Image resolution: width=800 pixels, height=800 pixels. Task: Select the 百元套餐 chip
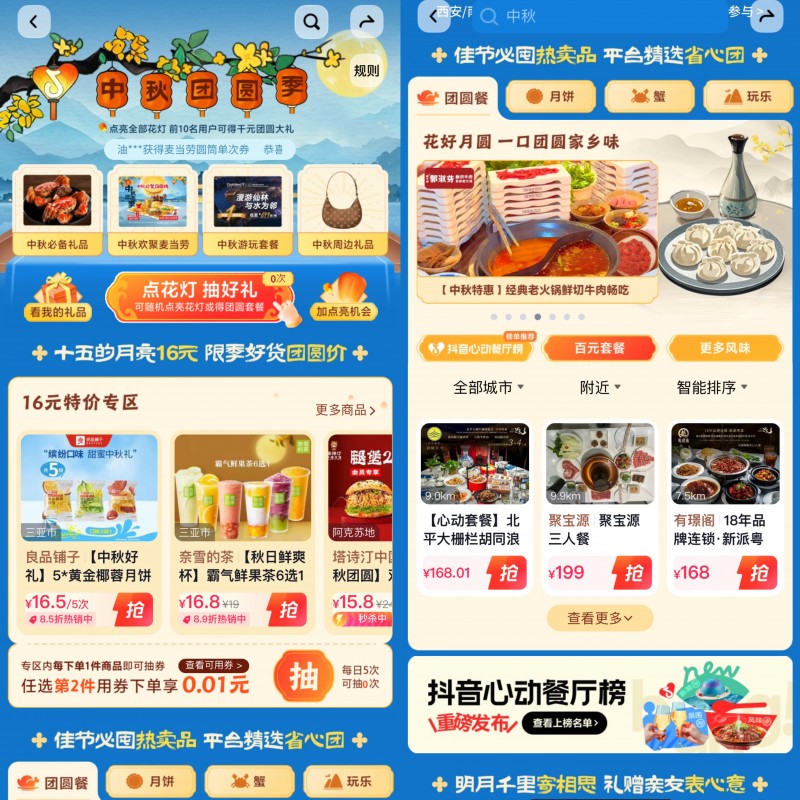599,348
